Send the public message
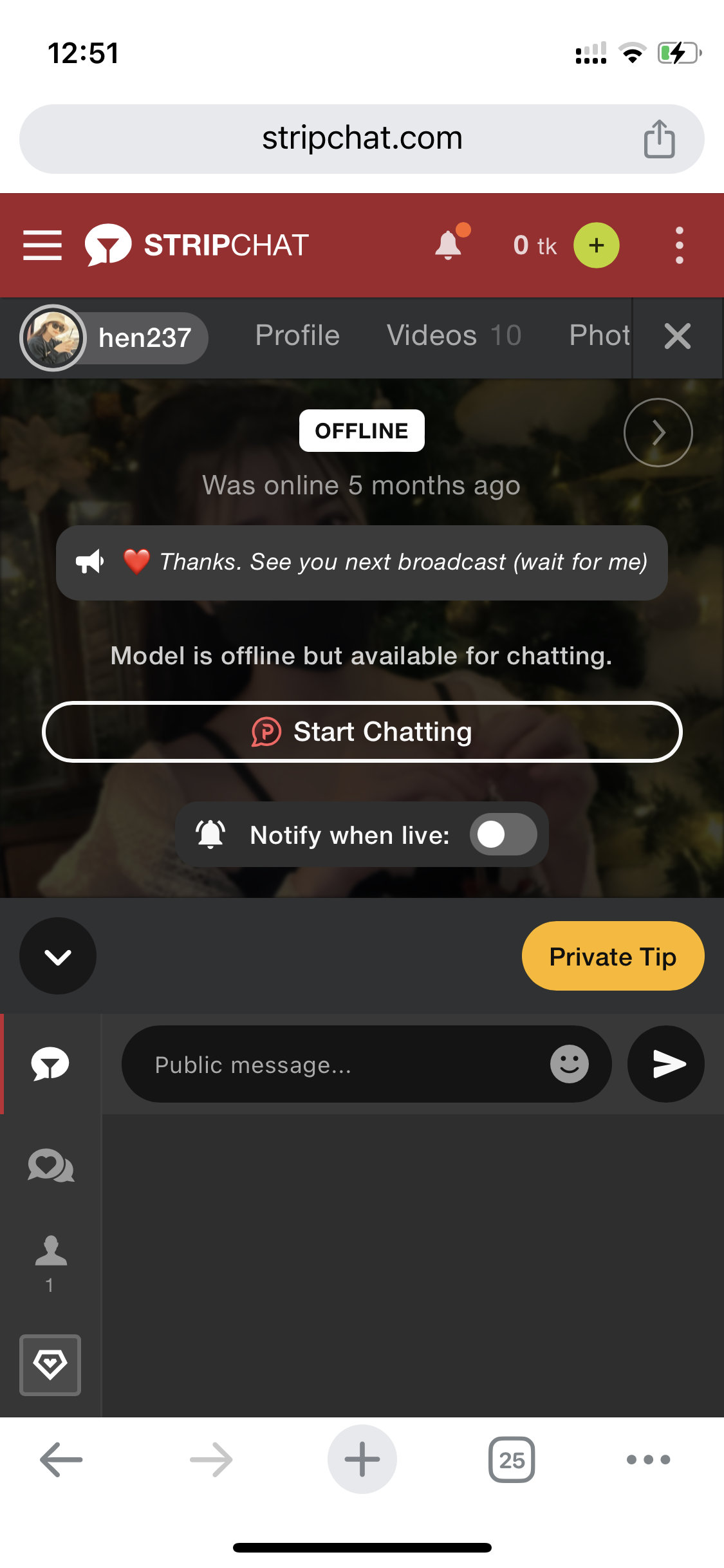 (x=665, y=1064)
